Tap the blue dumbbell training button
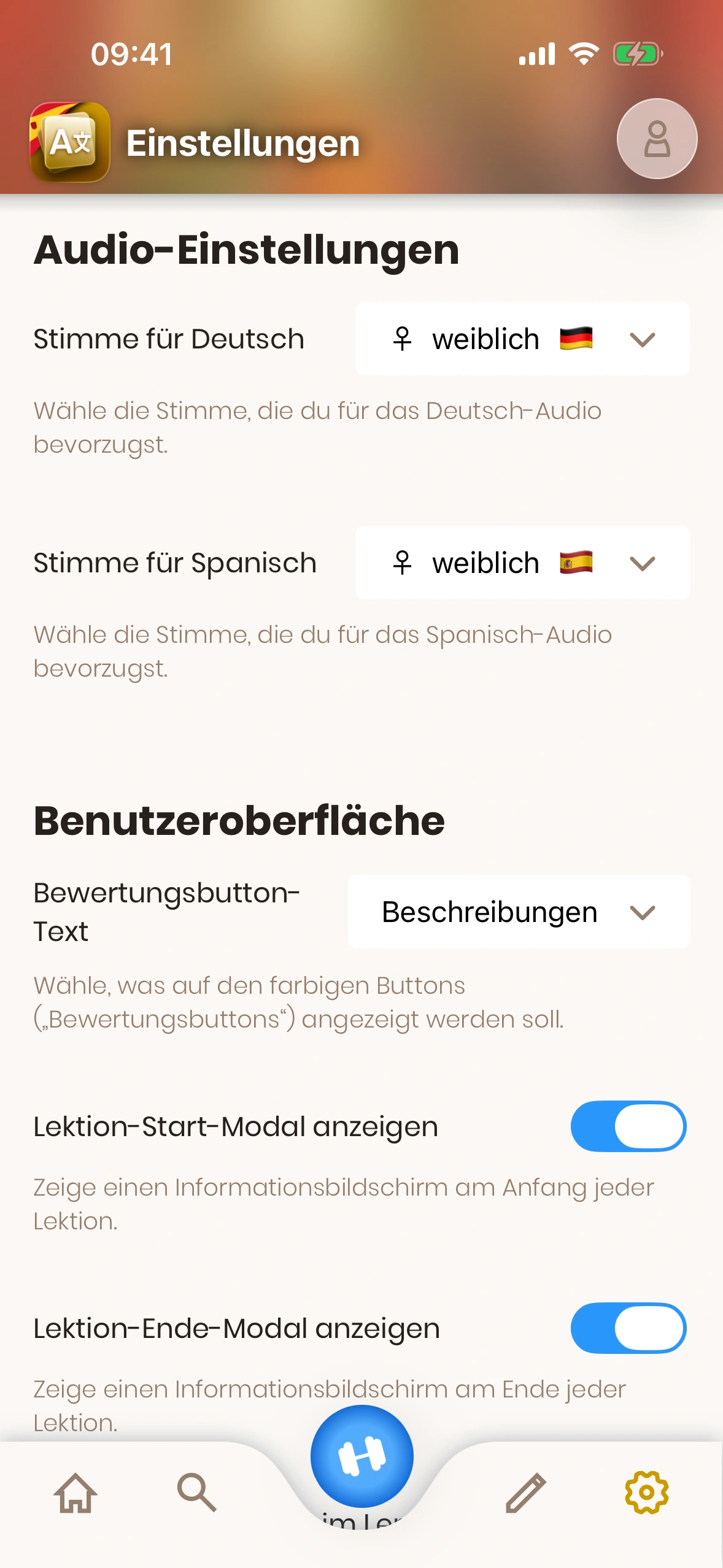Screen dimensions: 723x1568 click(361, 1456)
